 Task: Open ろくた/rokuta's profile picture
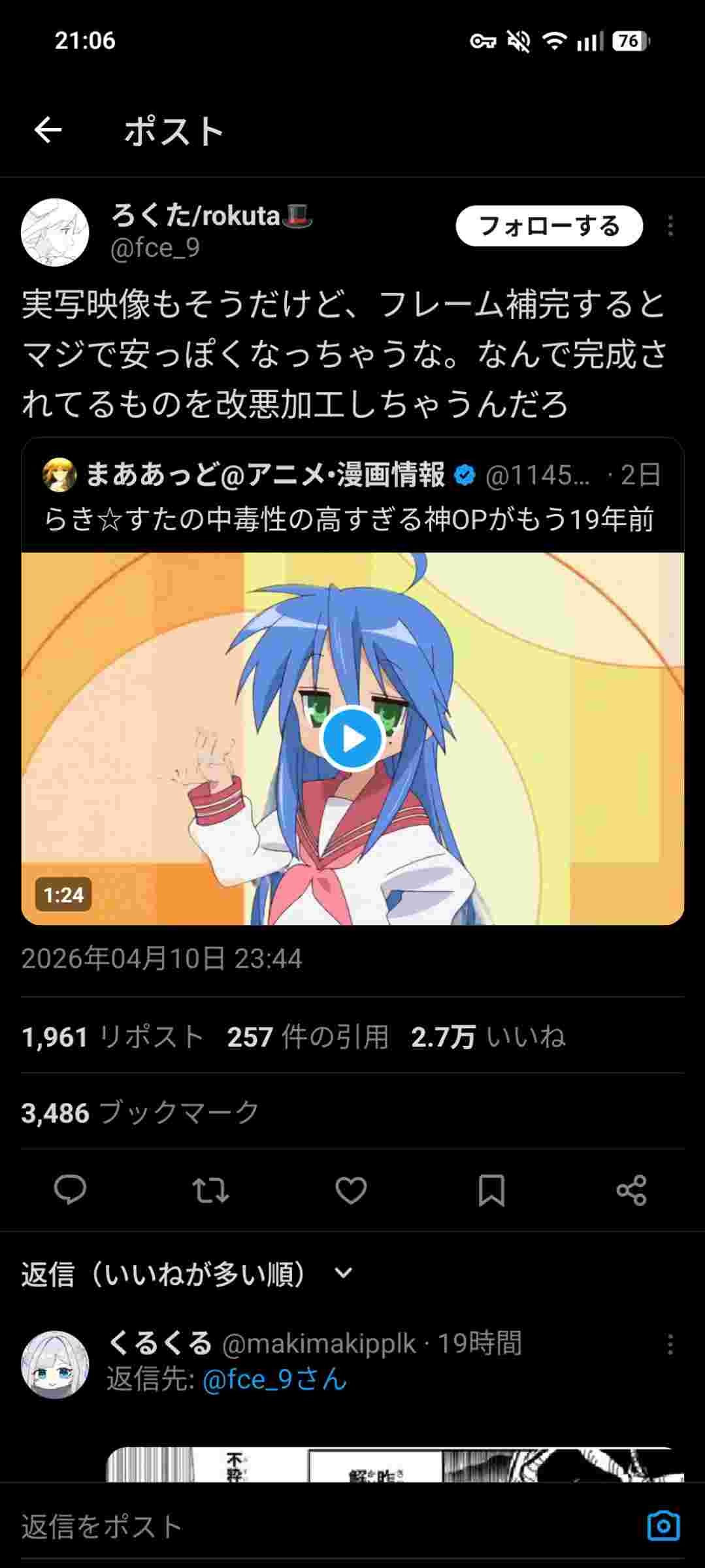tap(55, 232)
